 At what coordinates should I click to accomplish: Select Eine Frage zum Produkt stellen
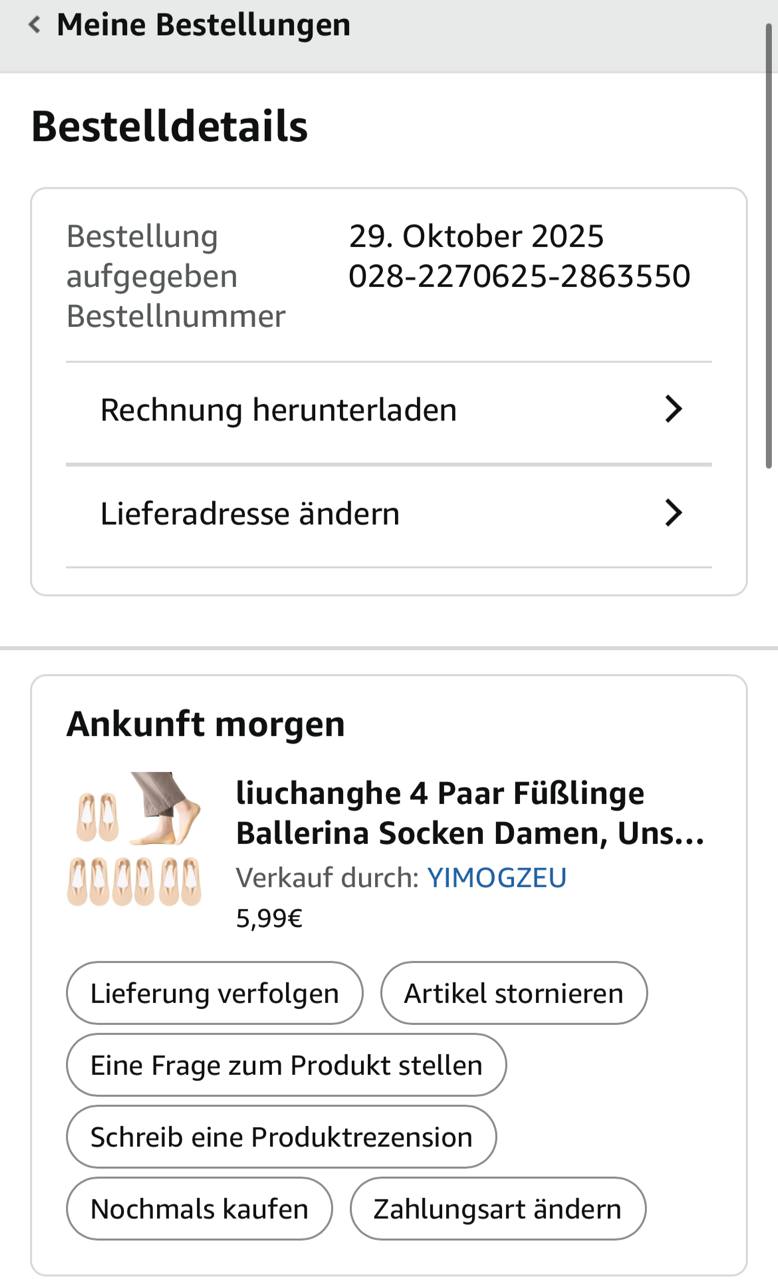286,1065
